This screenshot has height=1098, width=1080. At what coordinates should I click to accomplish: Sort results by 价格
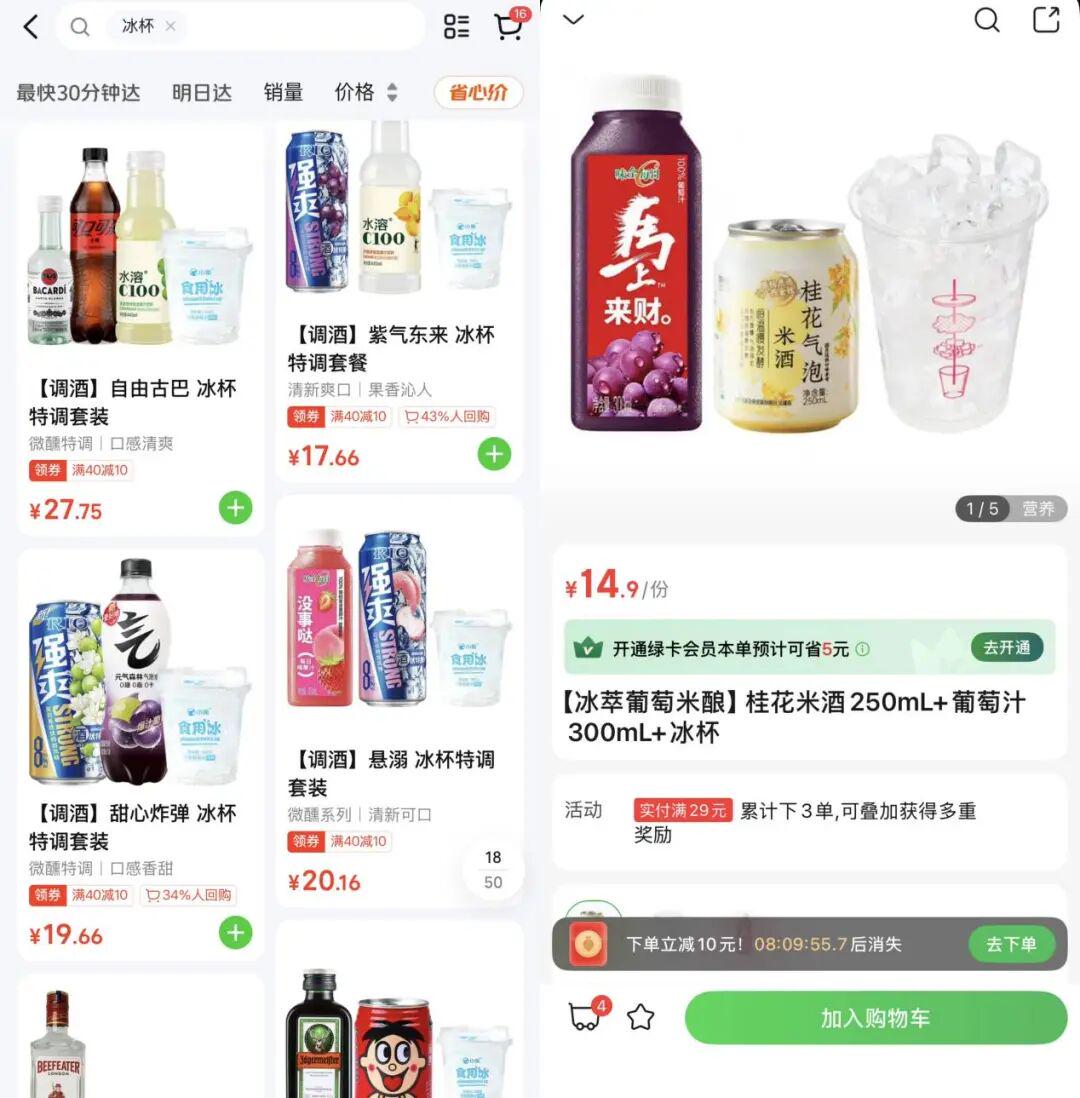point(366,92)
